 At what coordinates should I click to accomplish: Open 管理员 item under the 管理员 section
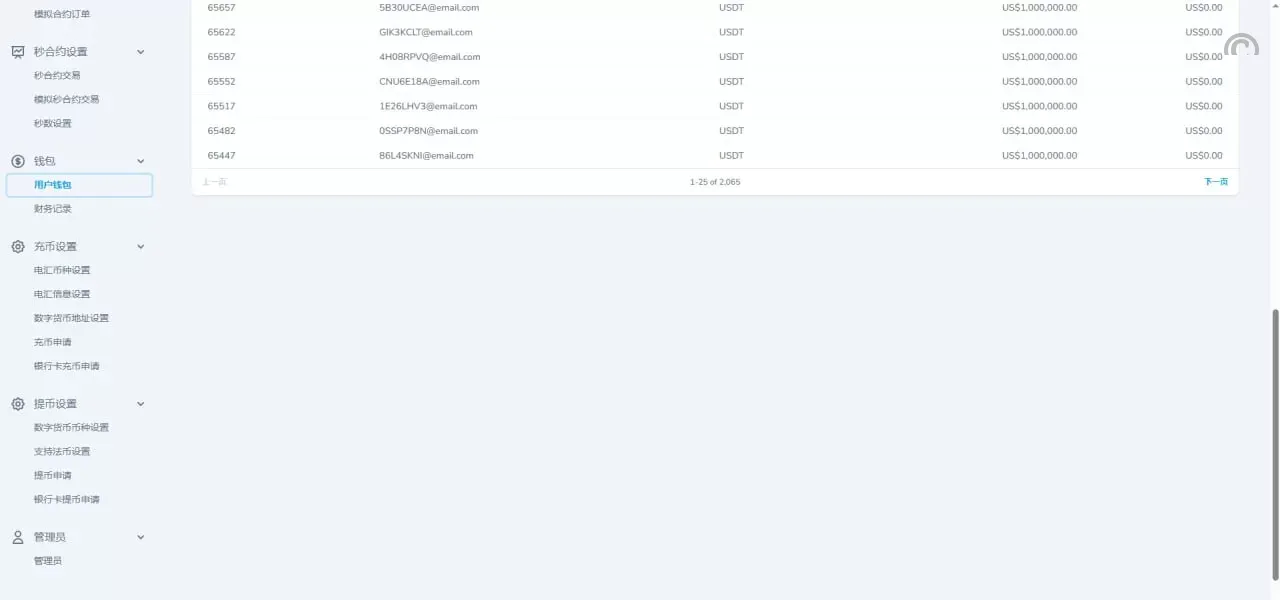coord(47,561)
